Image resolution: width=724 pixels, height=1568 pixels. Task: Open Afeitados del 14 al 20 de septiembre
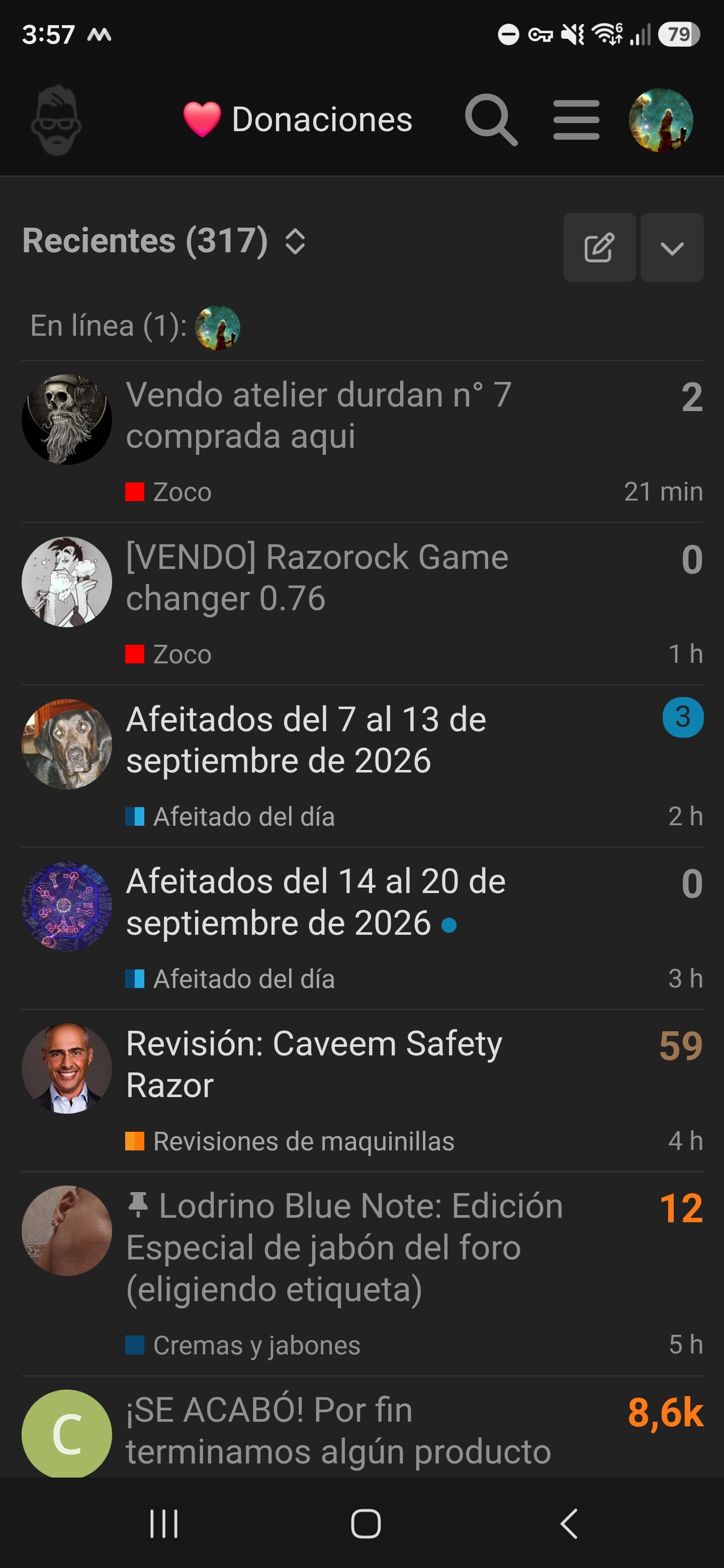coord(316,902)
